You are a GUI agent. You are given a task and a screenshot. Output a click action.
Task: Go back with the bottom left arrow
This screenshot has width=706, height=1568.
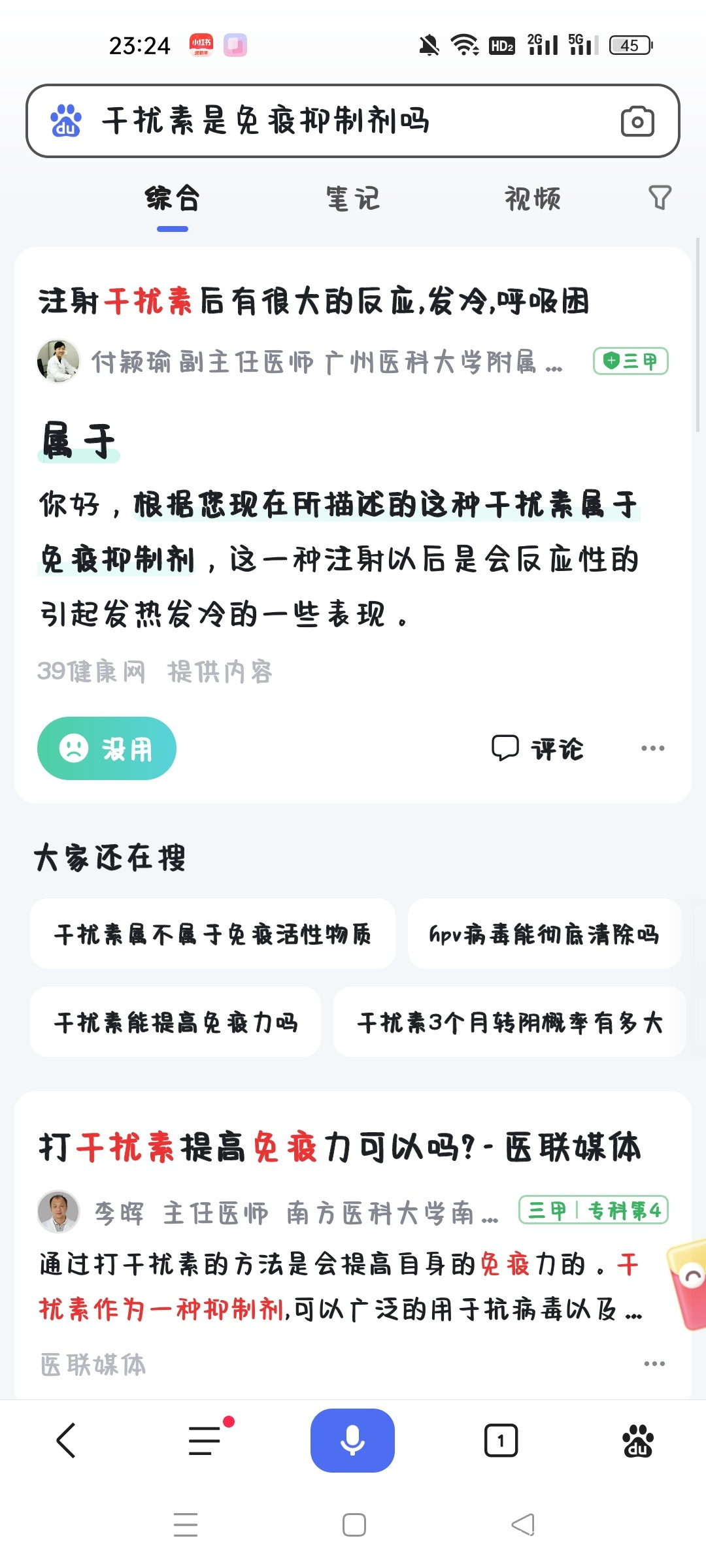(66, 1441)
